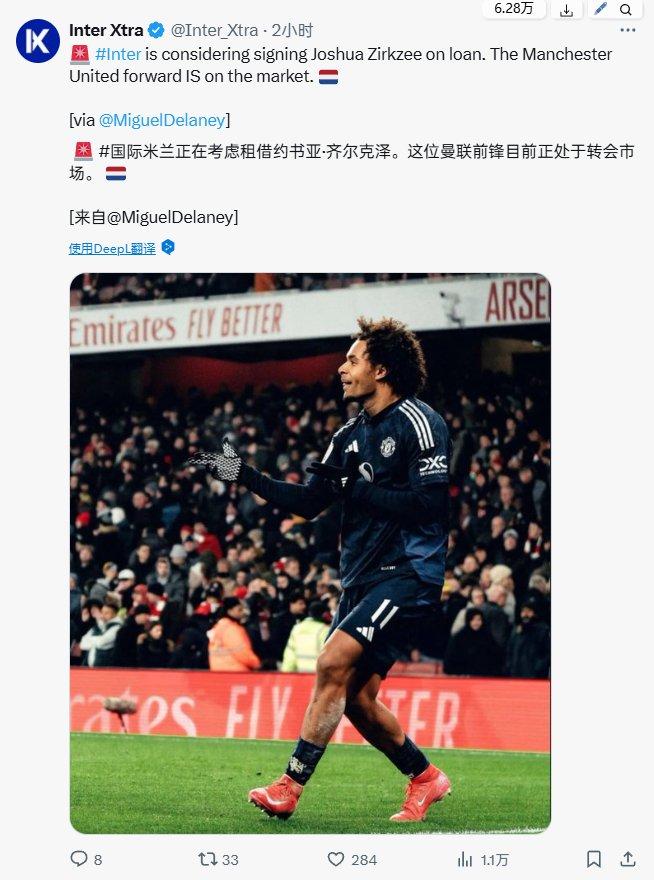
Task: Bookmark this tweet
Action: point(594,859)
